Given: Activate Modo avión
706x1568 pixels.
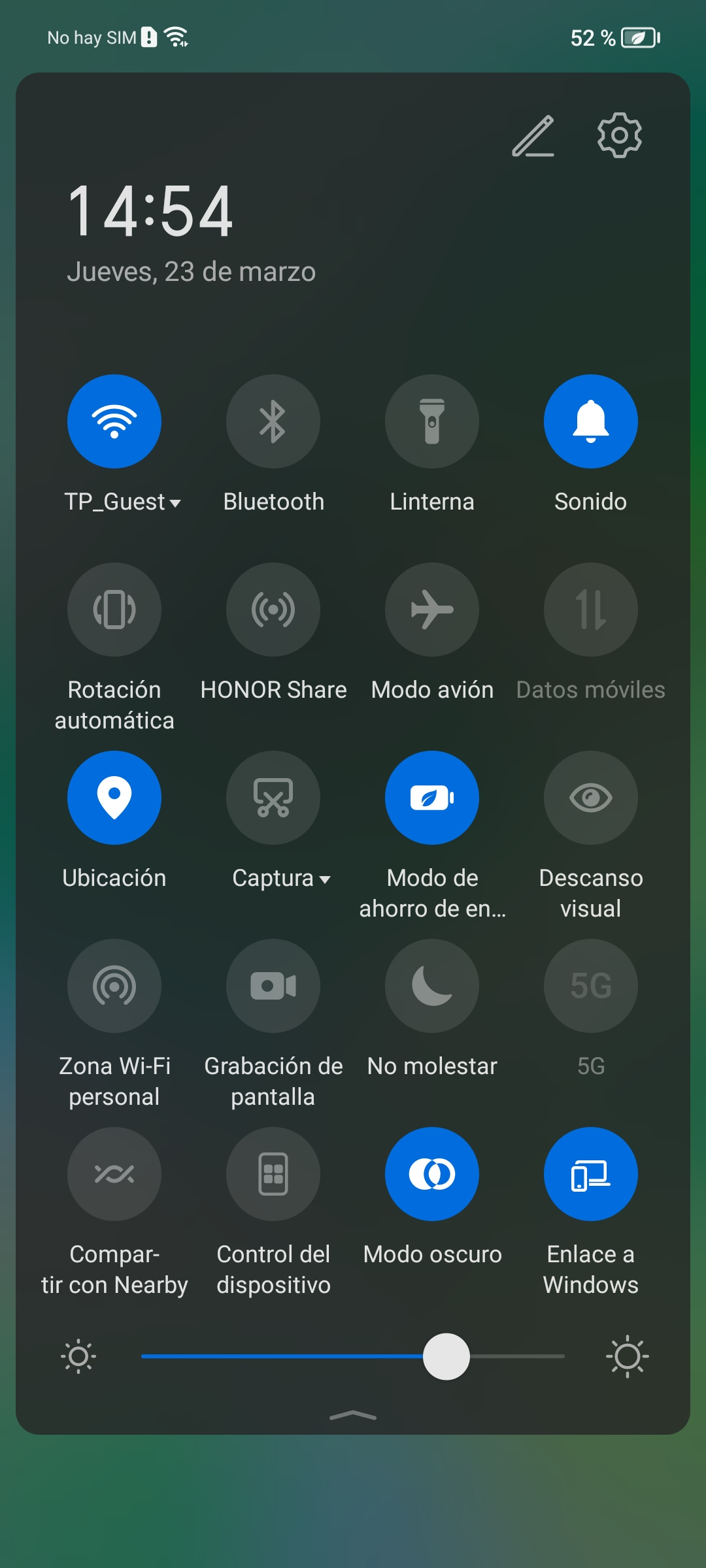Looking at the screenshot, I should (x=432, y=610).
